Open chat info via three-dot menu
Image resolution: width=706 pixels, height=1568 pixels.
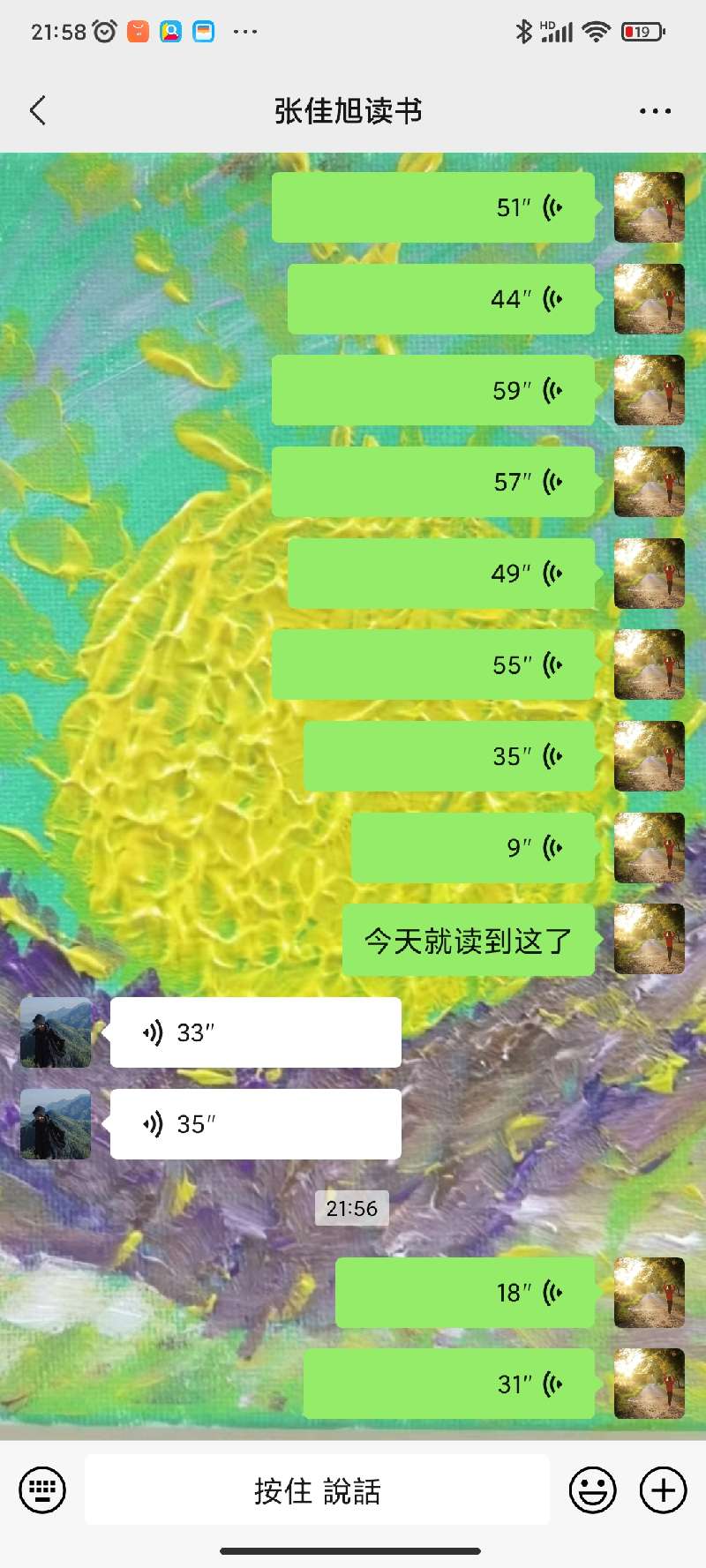click(x=655, y=111)
